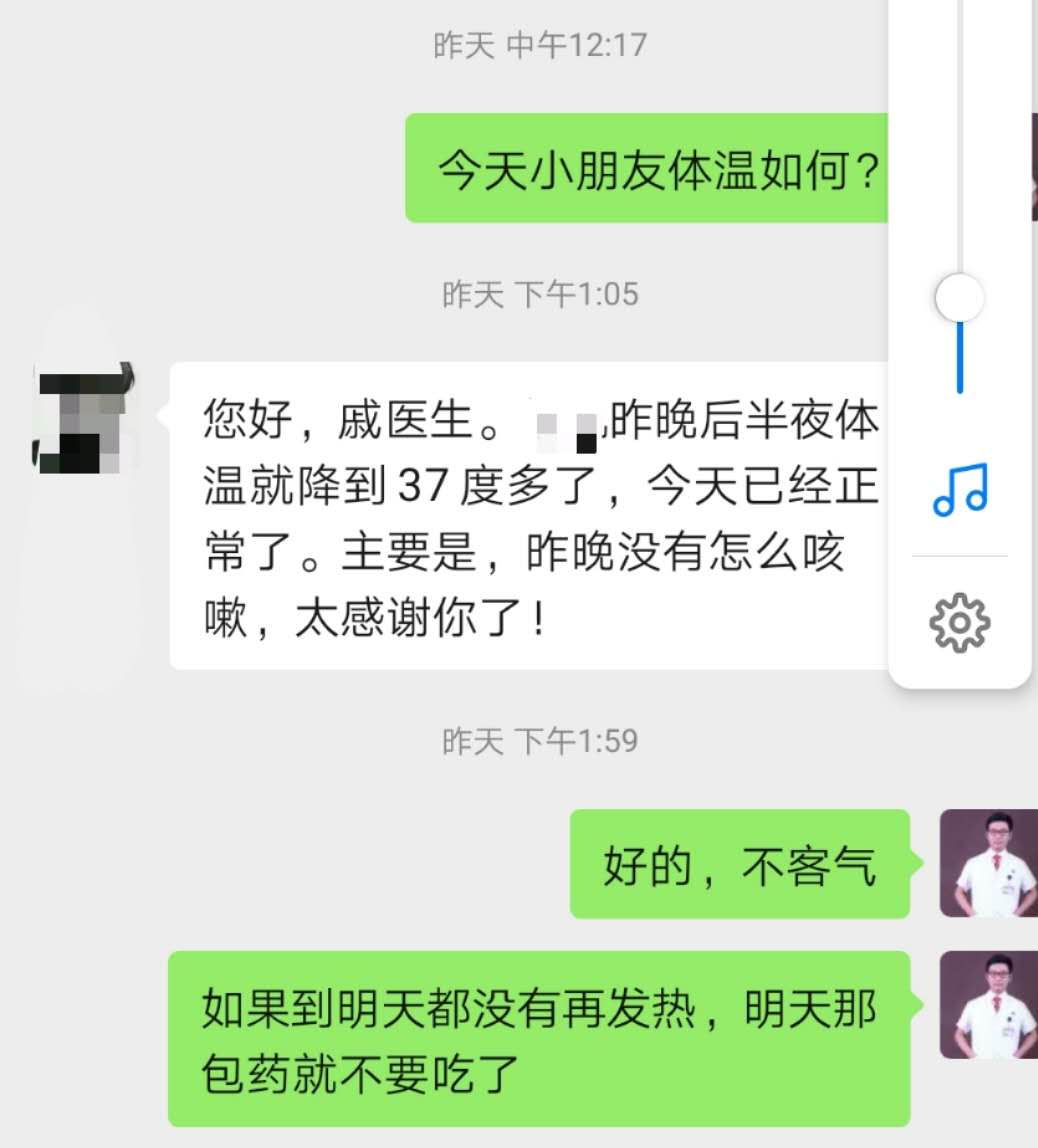Open the settings menu entry below the divider
This screenshot has height=1148, width=1038.
(x=960, y=622)
